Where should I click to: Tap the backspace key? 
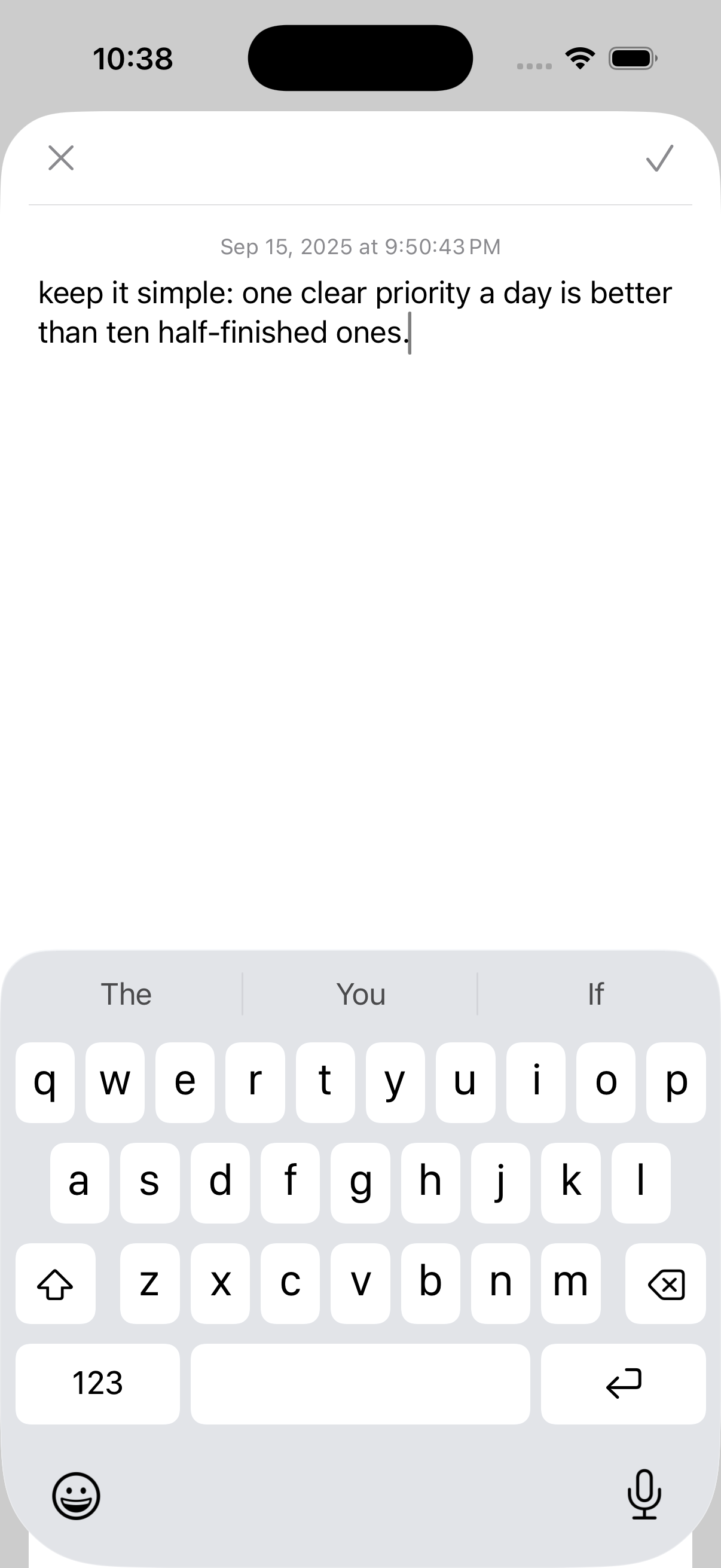coord(665,1285)
